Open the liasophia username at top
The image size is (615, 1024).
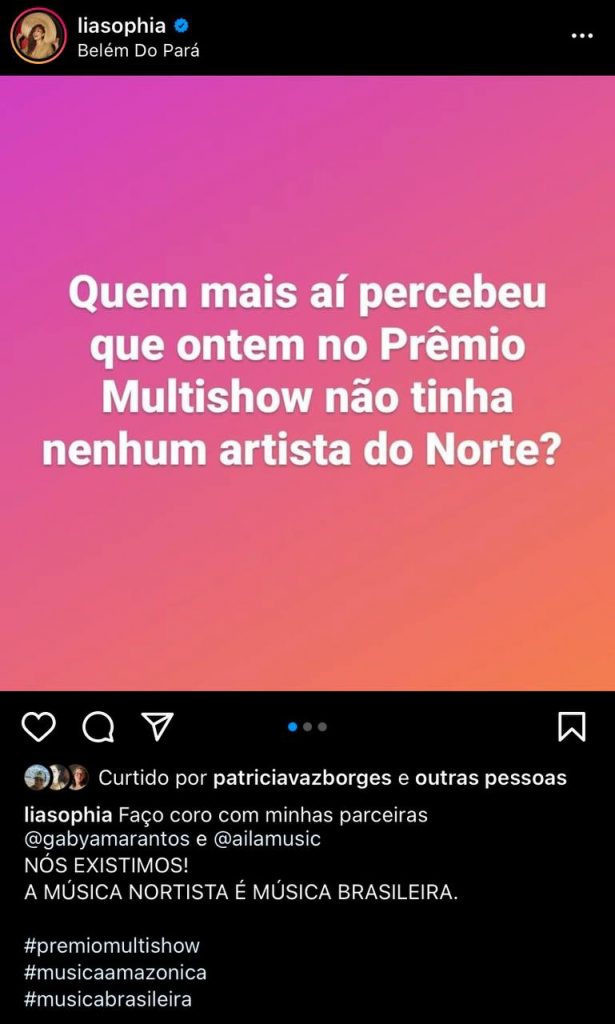coord(121,26)
